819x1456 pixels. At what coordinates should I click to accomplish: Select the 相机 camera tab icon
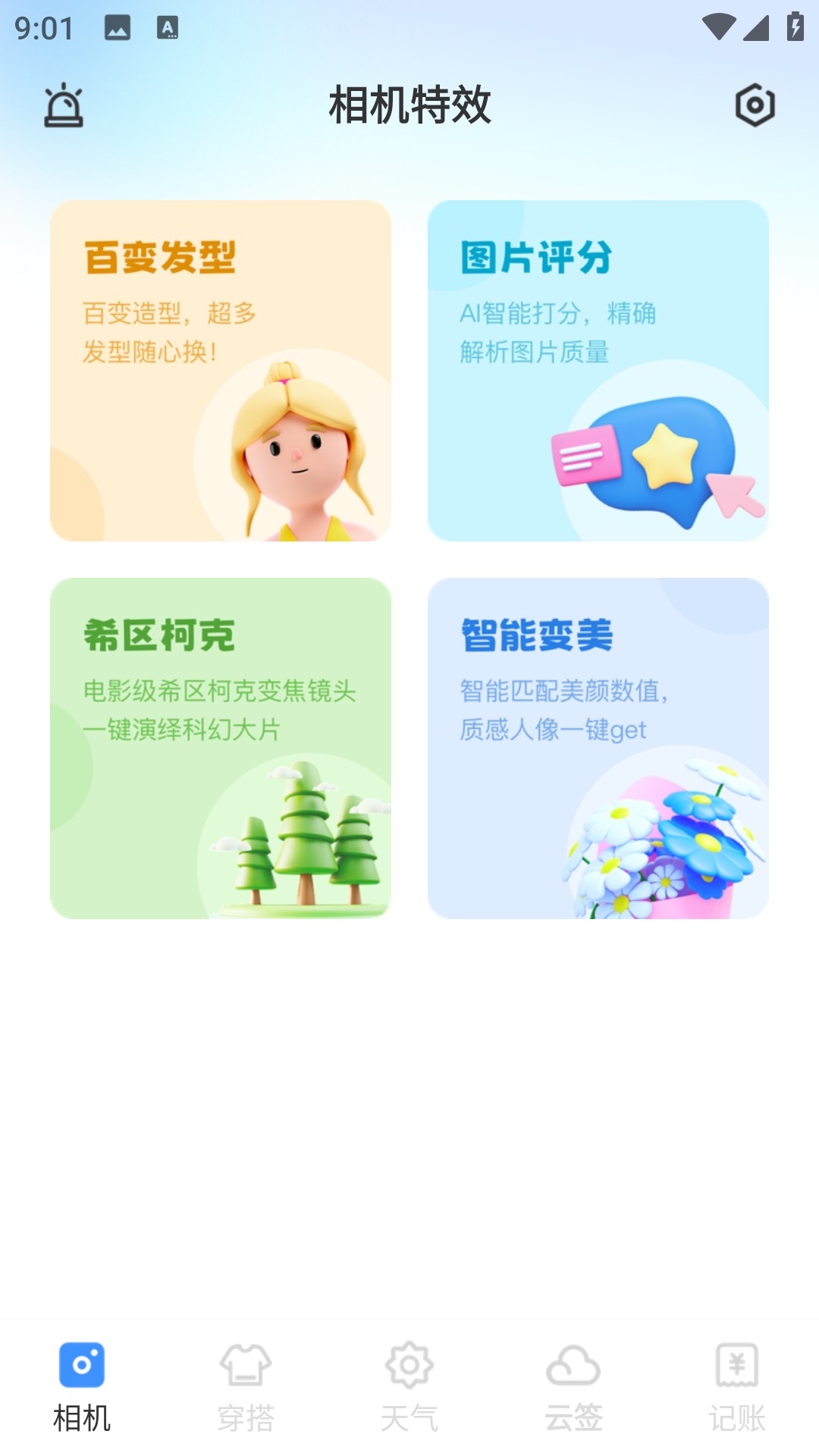[x=82, y=1369]
